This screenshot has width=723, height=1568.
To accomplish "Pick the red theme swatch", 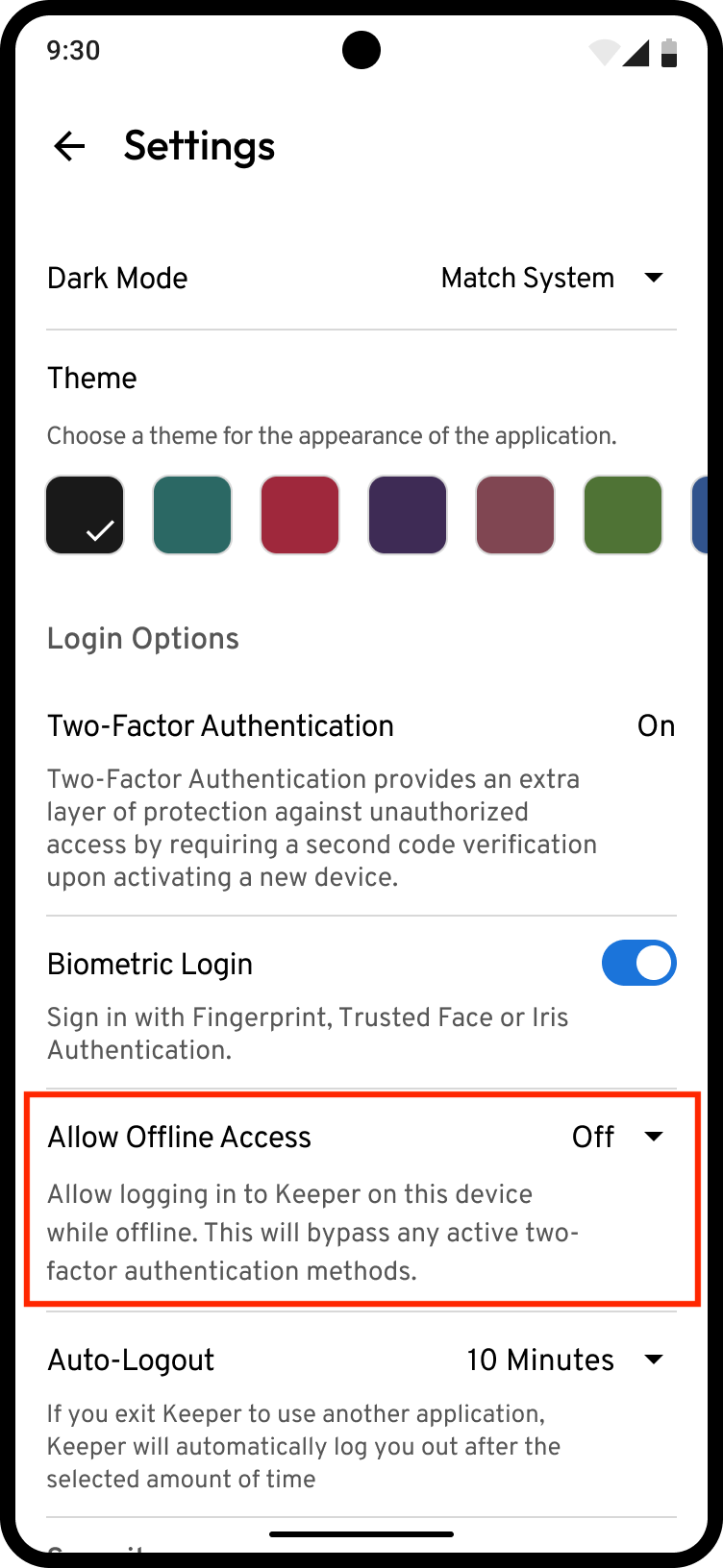I will tap(300, 515).
